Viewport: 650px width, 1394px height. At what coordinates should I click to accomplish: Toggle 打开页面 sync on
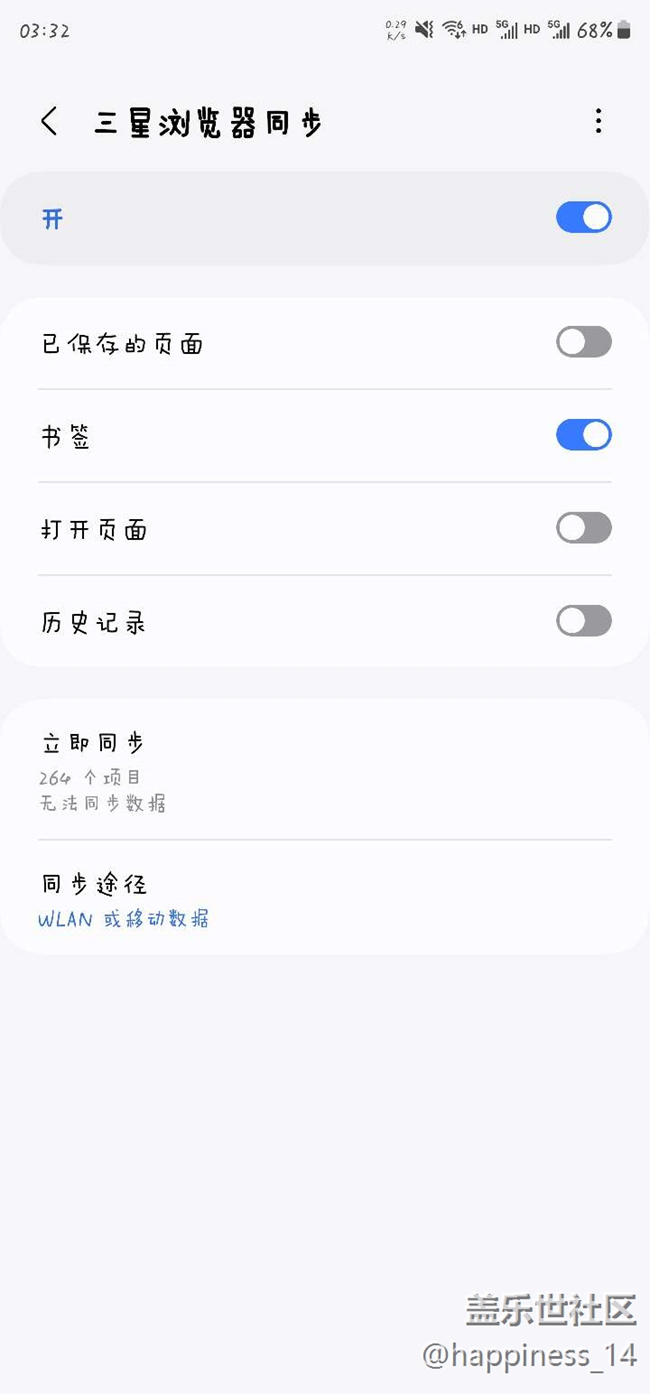coord(584,529)
